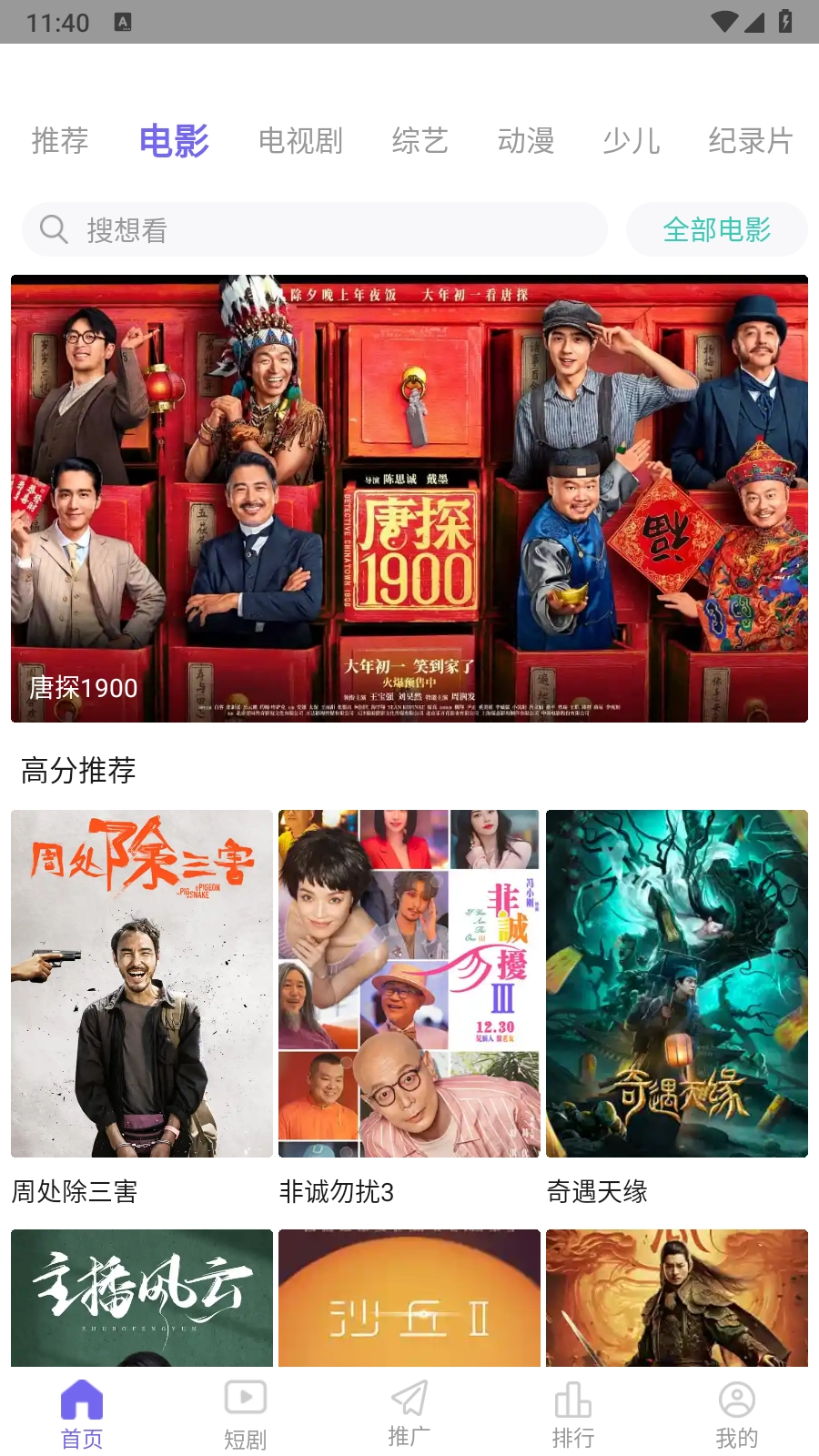Go to the 短剧 tab
Image resolution: width=819 pixels, height=1456 pixels.
pos(246,1413)
